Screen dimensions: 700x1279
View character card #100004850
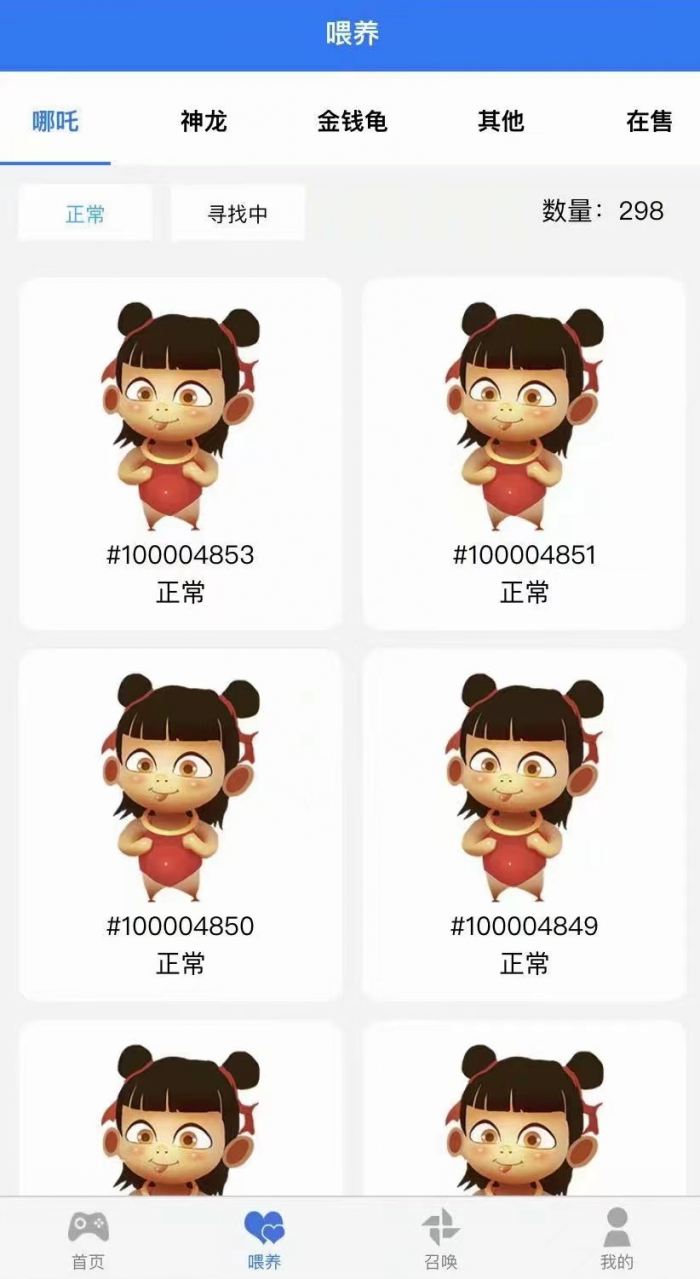coord(180,825)
